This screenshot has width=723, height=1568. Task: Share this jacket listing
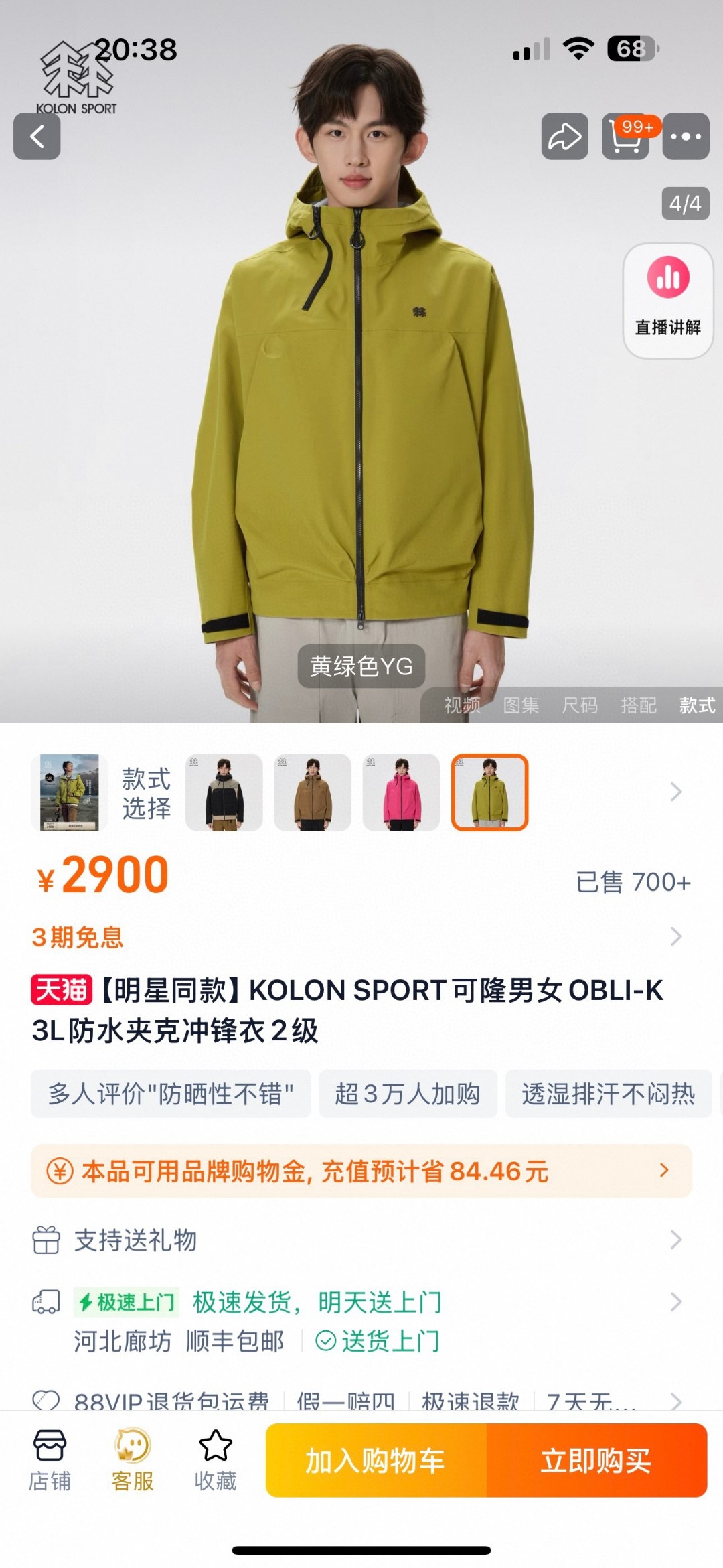pos(564,137)
